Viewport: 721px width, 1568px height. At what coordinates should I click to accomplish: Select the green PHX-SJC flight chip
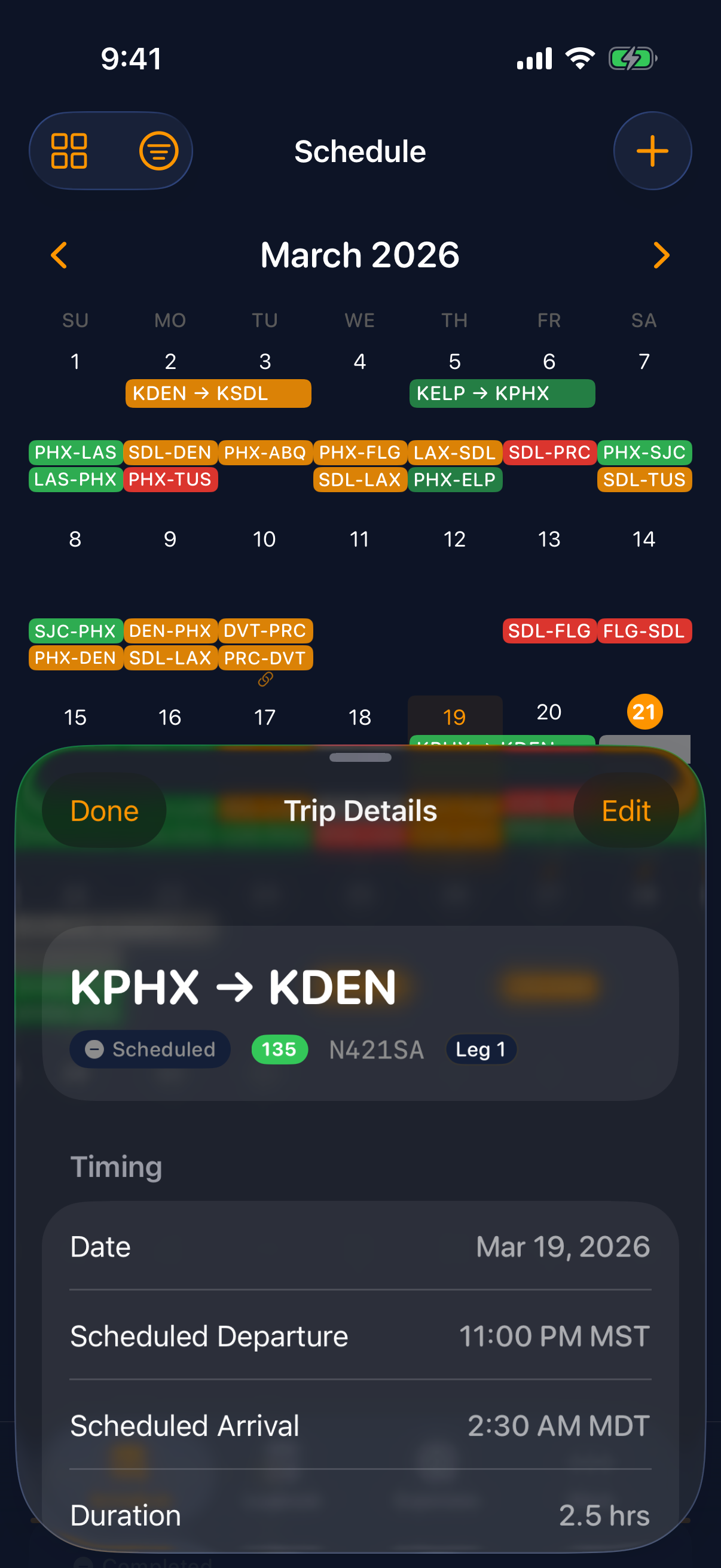click(644, 452)
